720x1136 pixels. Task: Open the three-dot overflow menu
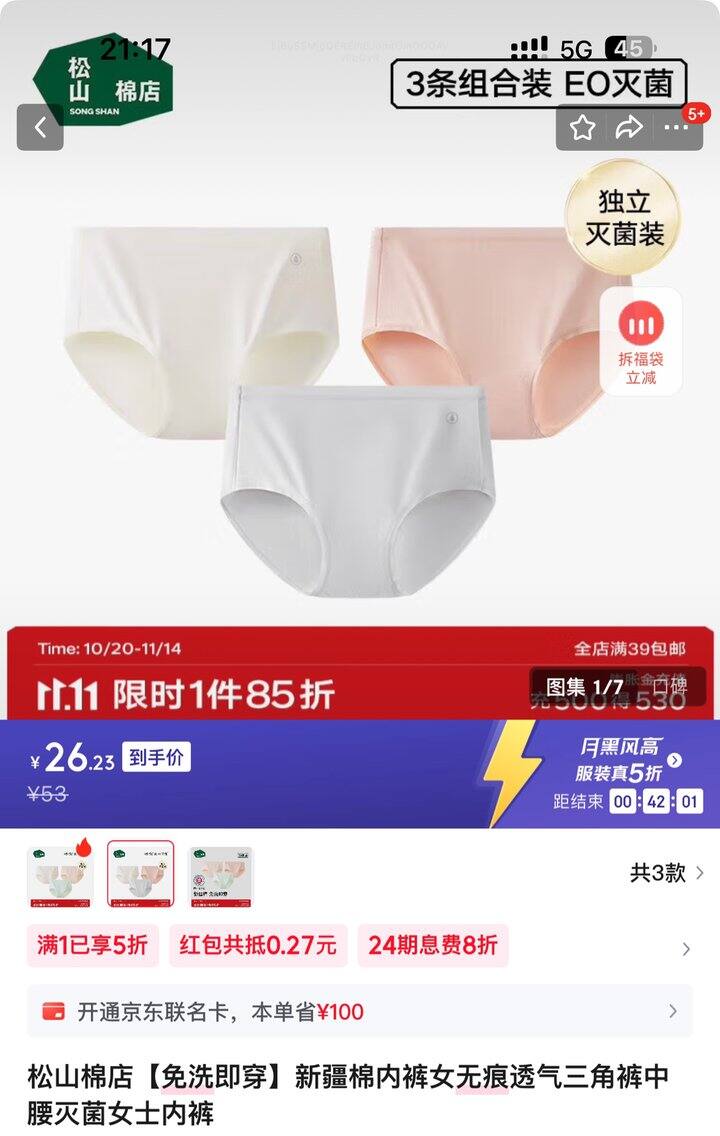coord(672,128)
